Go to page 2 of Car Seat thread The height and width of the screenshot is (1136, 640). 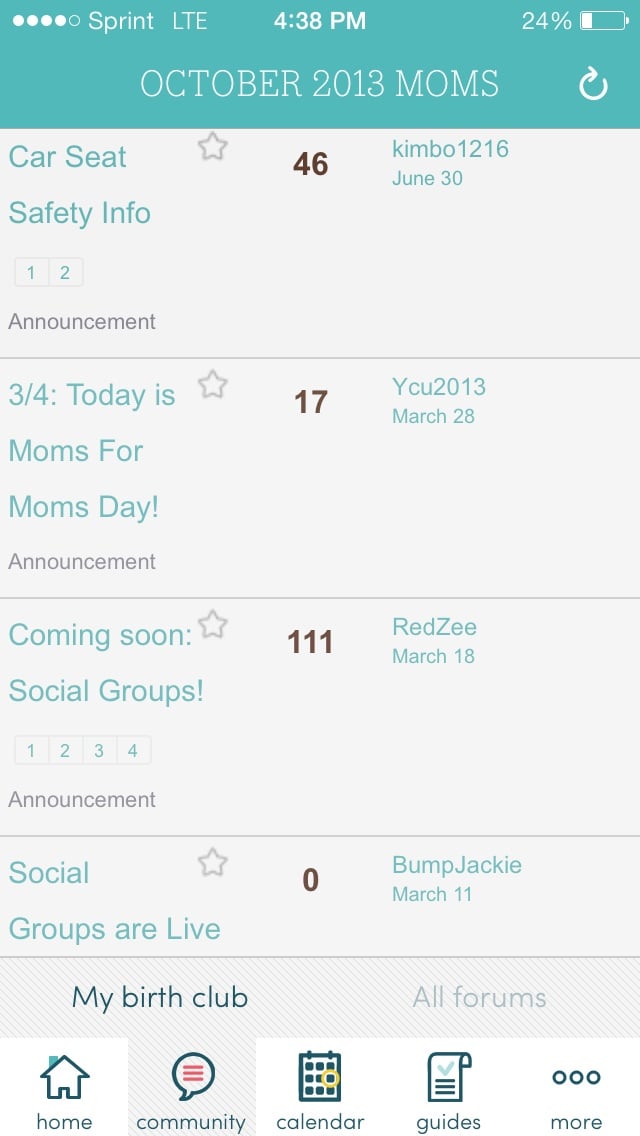point(65,273)
